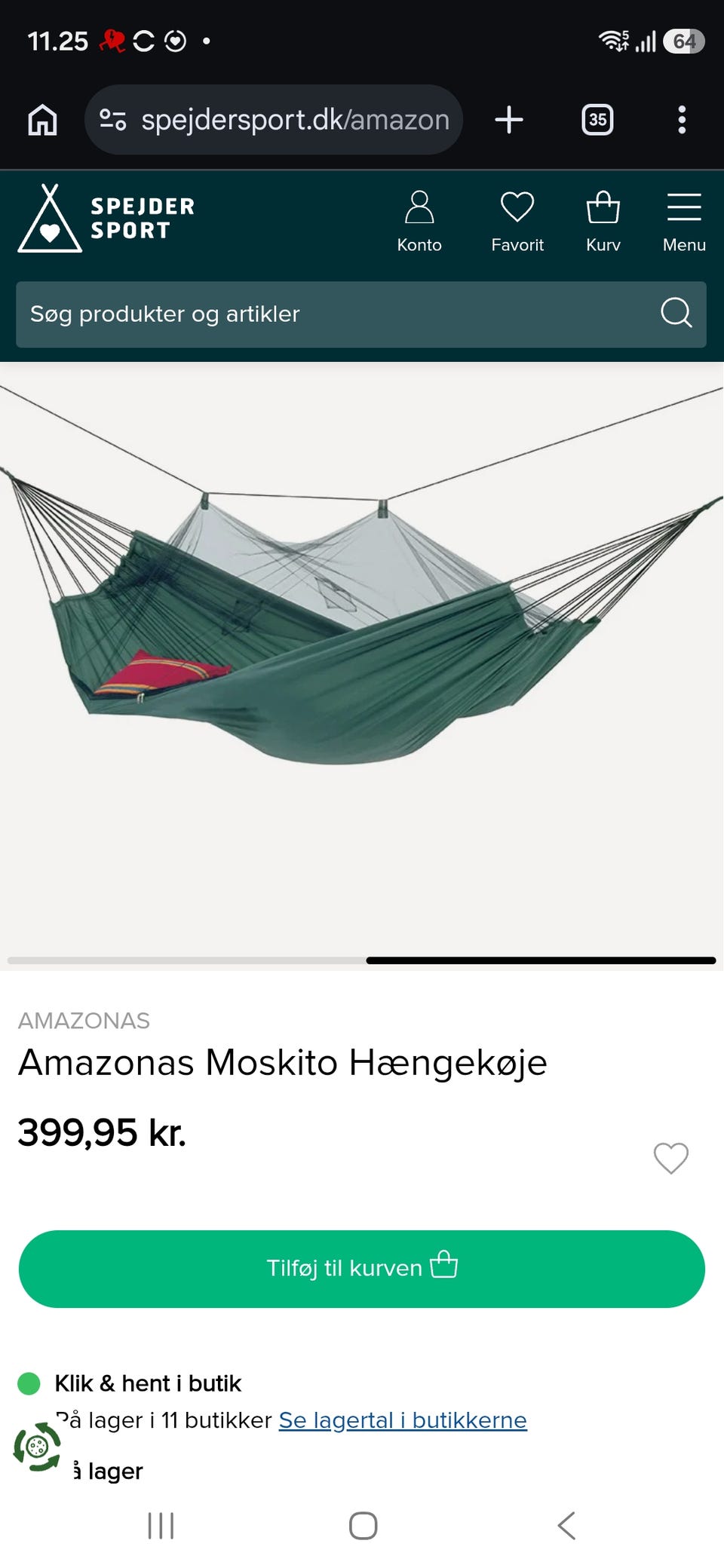View the 35 open tabs
The height and width of the screenshot is (1568, 724).
tap(597, 120)
